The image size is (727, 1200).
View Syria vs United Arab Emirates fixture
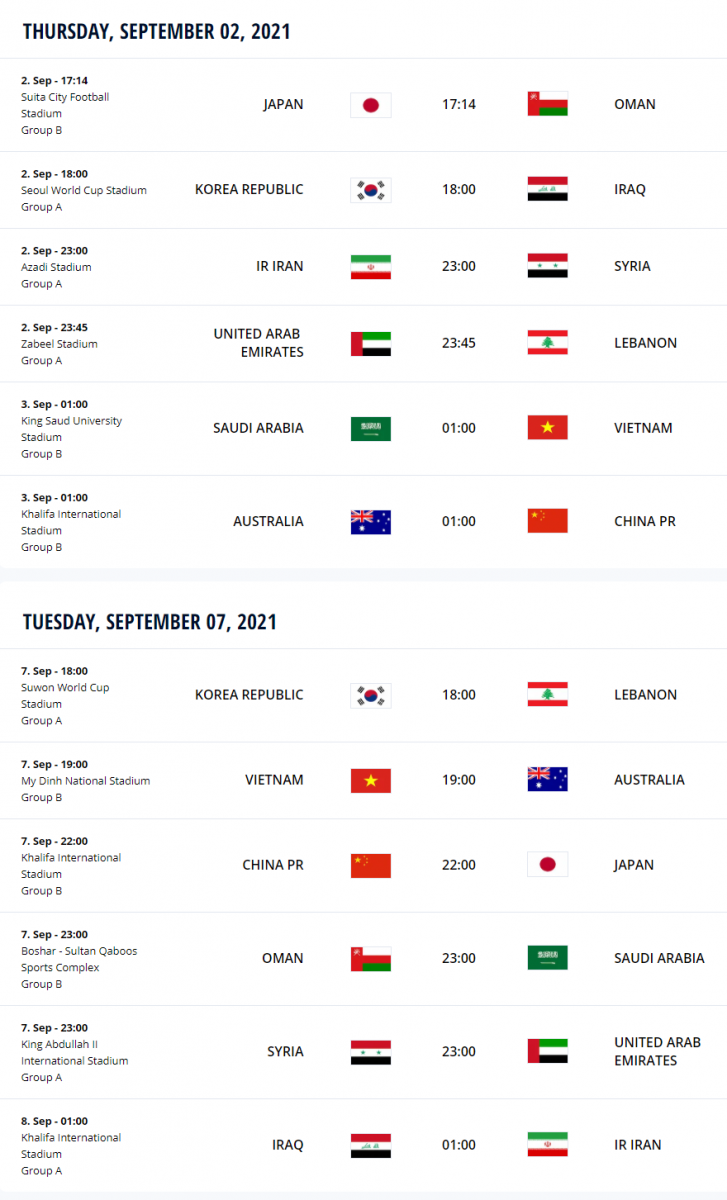tap(363, 1052)
